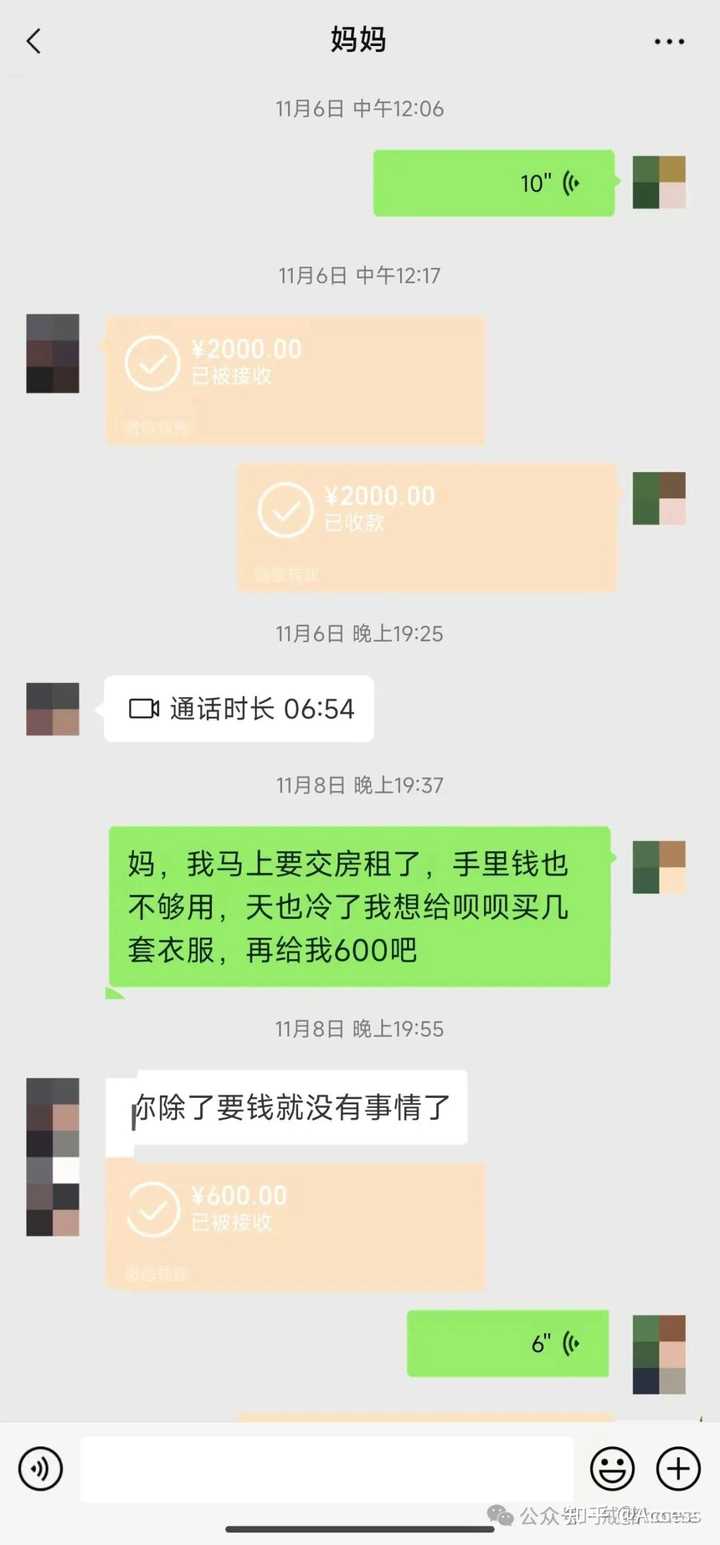Switch to voice input mode

tap(41, 1469)
